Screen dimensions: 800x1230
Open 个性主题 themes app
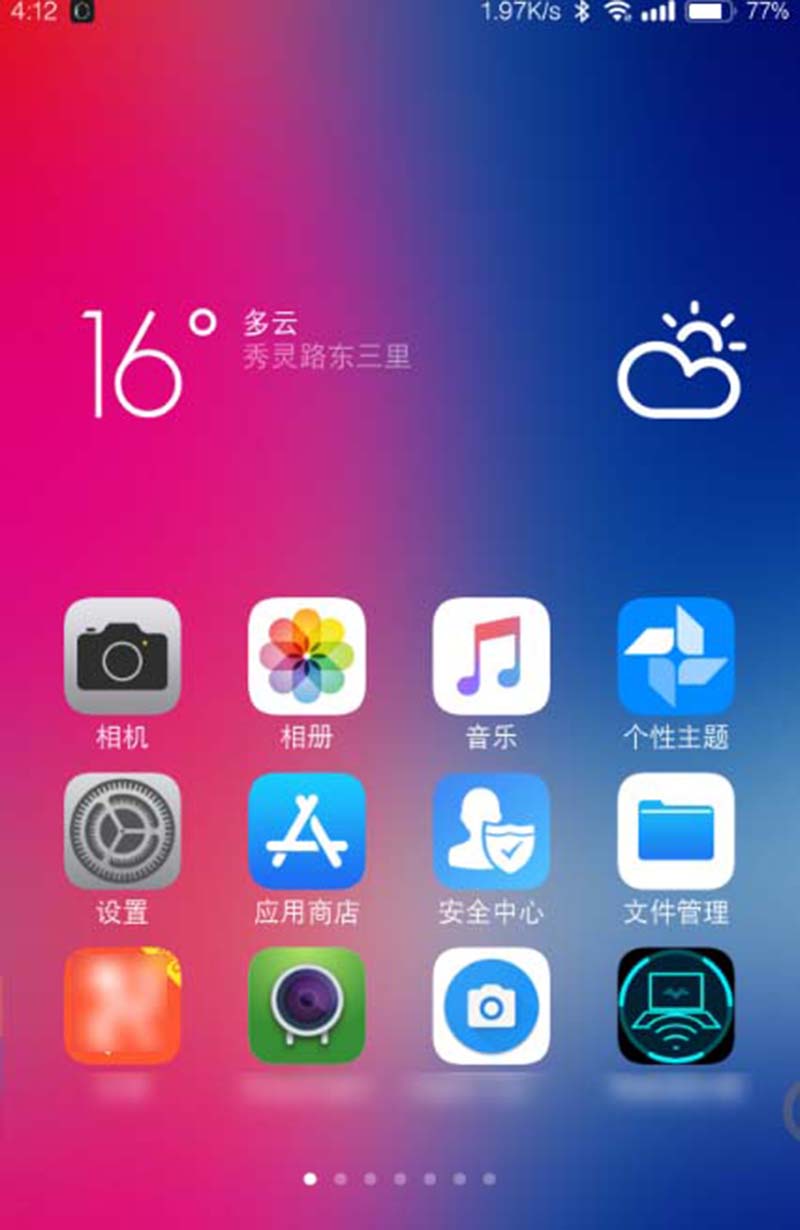click(676, 656)
